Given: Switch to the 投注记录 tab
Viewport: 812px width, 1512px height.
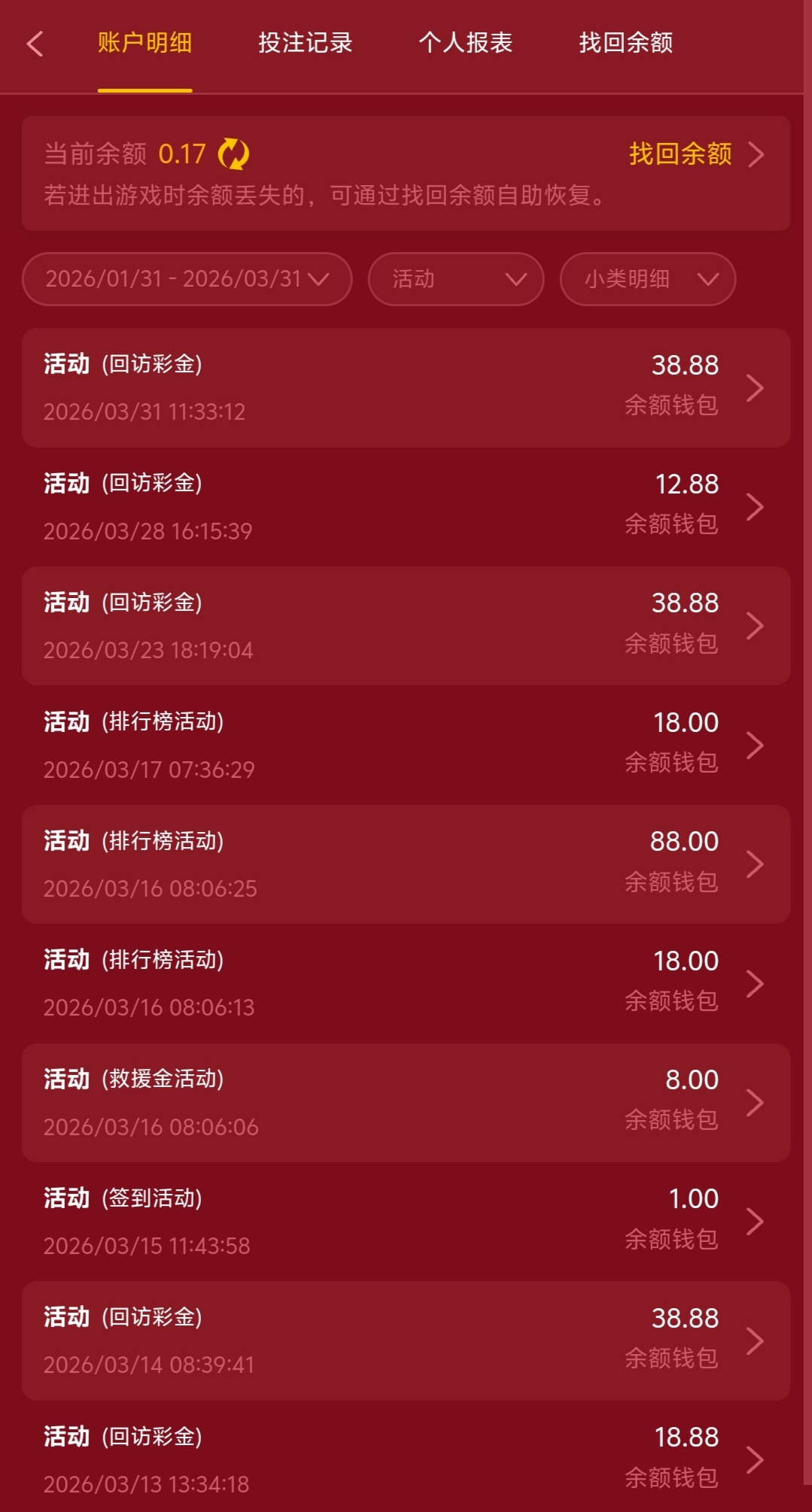Looking at the screenshot, I should pos(305,43).
